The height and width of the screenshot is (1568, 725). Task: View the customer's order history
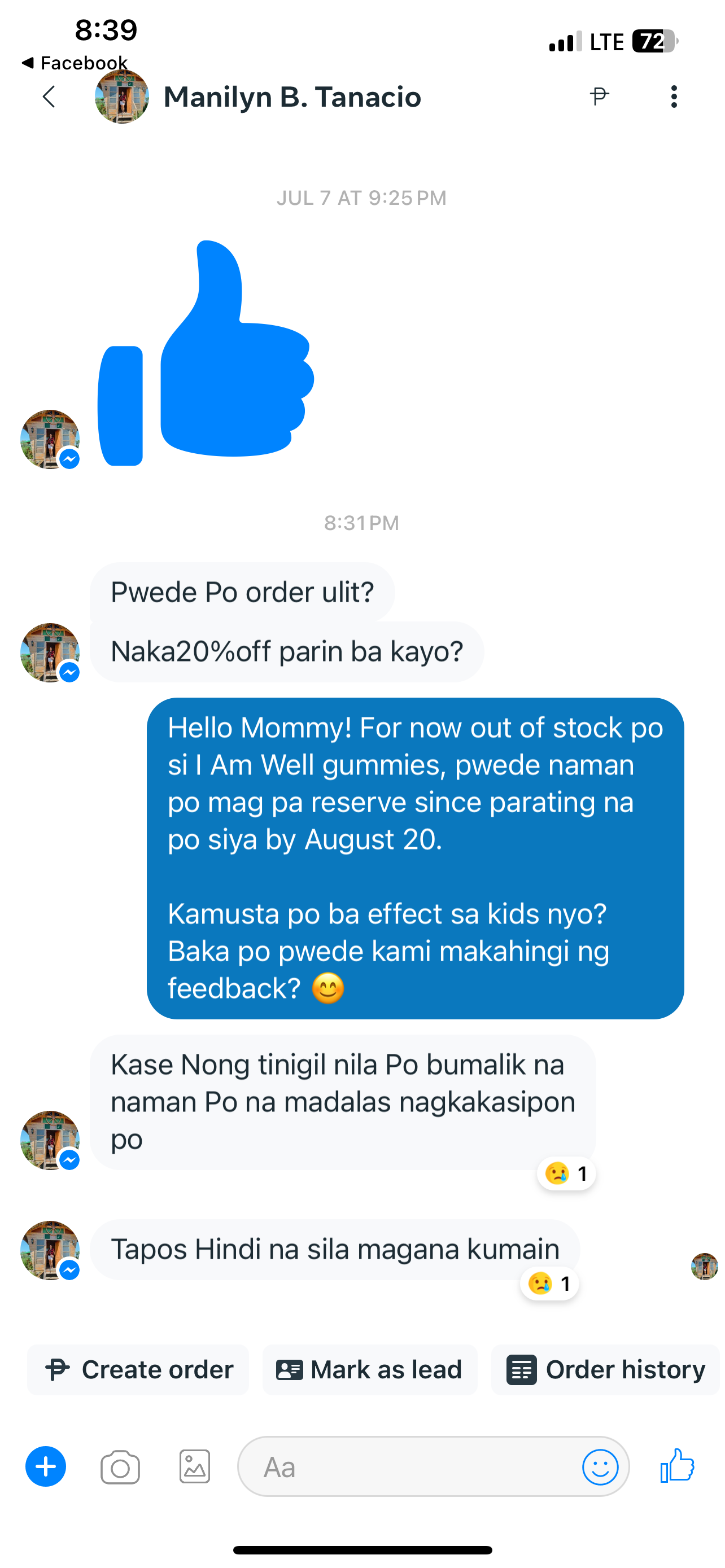pos(606,1369)
